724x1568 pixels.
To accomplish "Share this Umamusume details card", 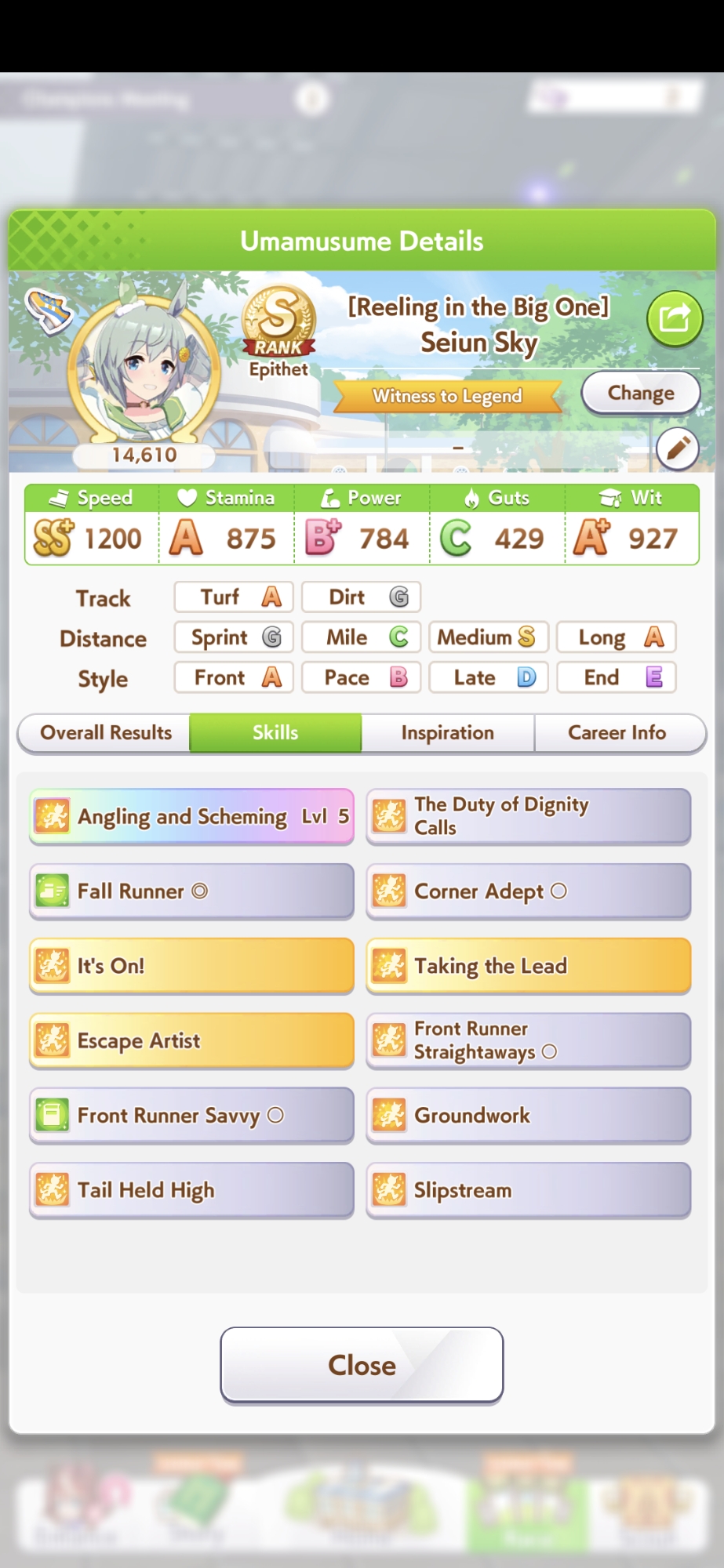I will coord(674,318).
